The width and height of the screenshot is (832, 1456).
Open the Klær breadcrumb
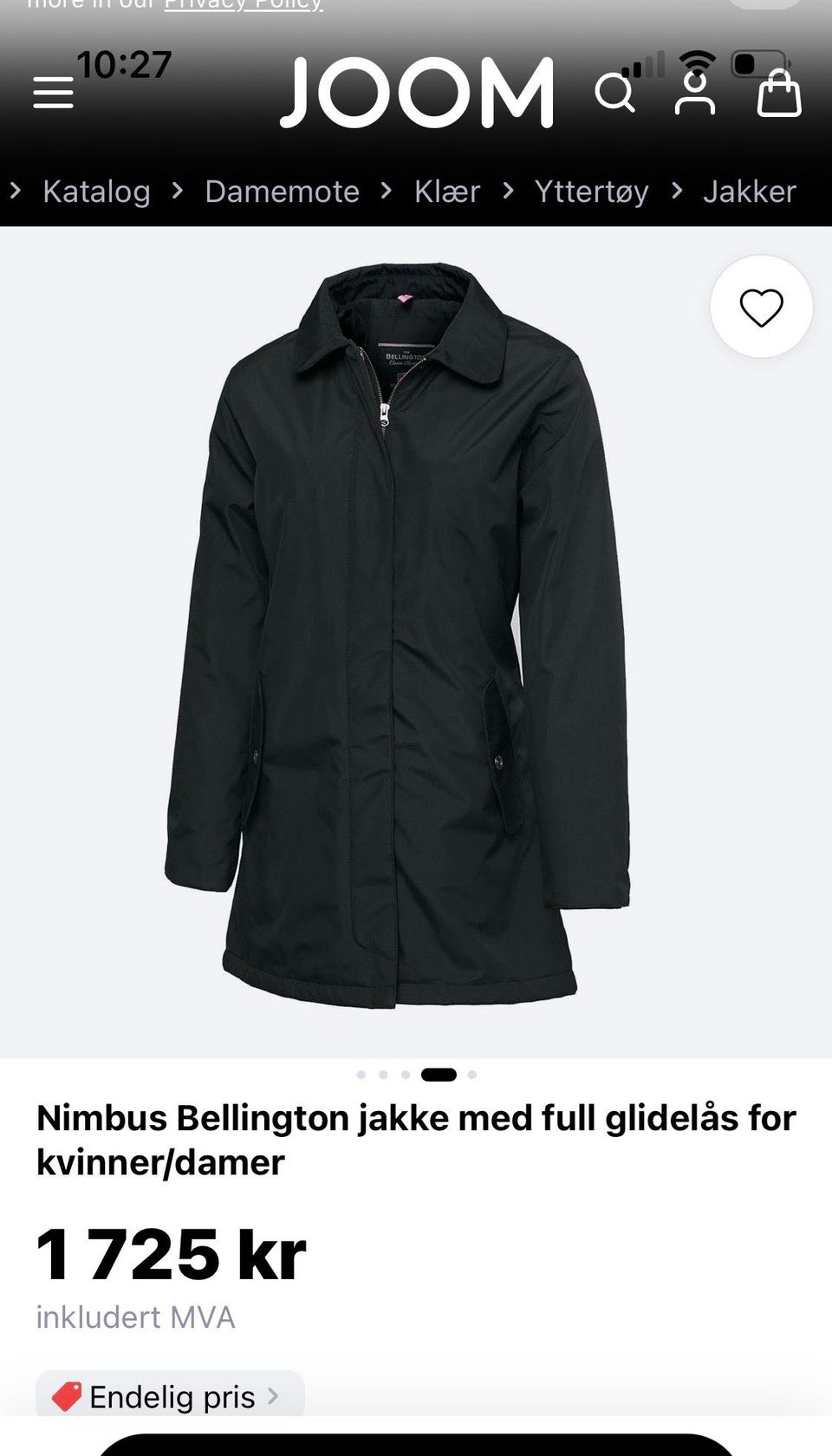447,192
